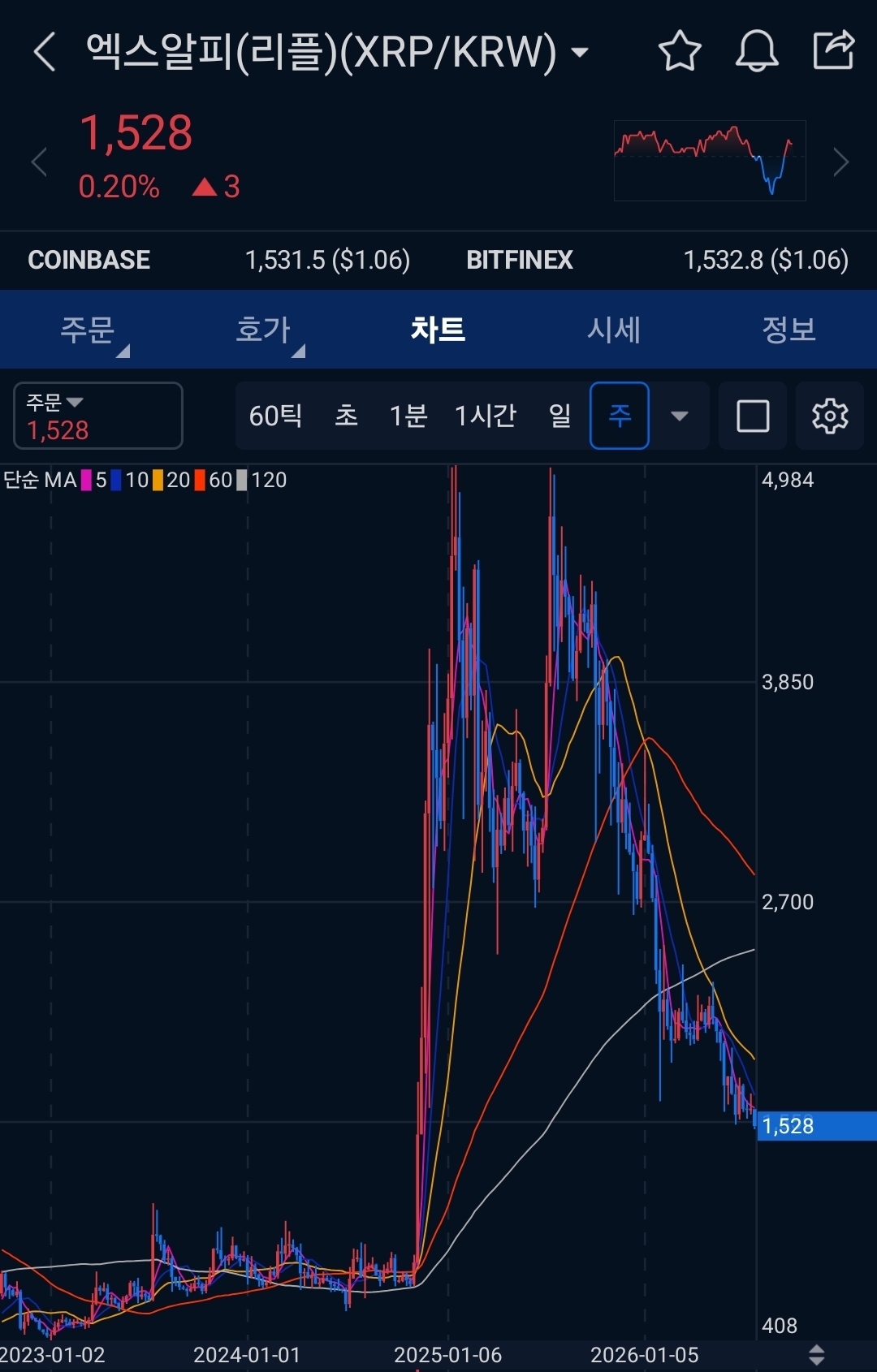Add XRP to favorites with the star
The image size is (877, 1372).
pyautogui.click(x=680, y=51)
